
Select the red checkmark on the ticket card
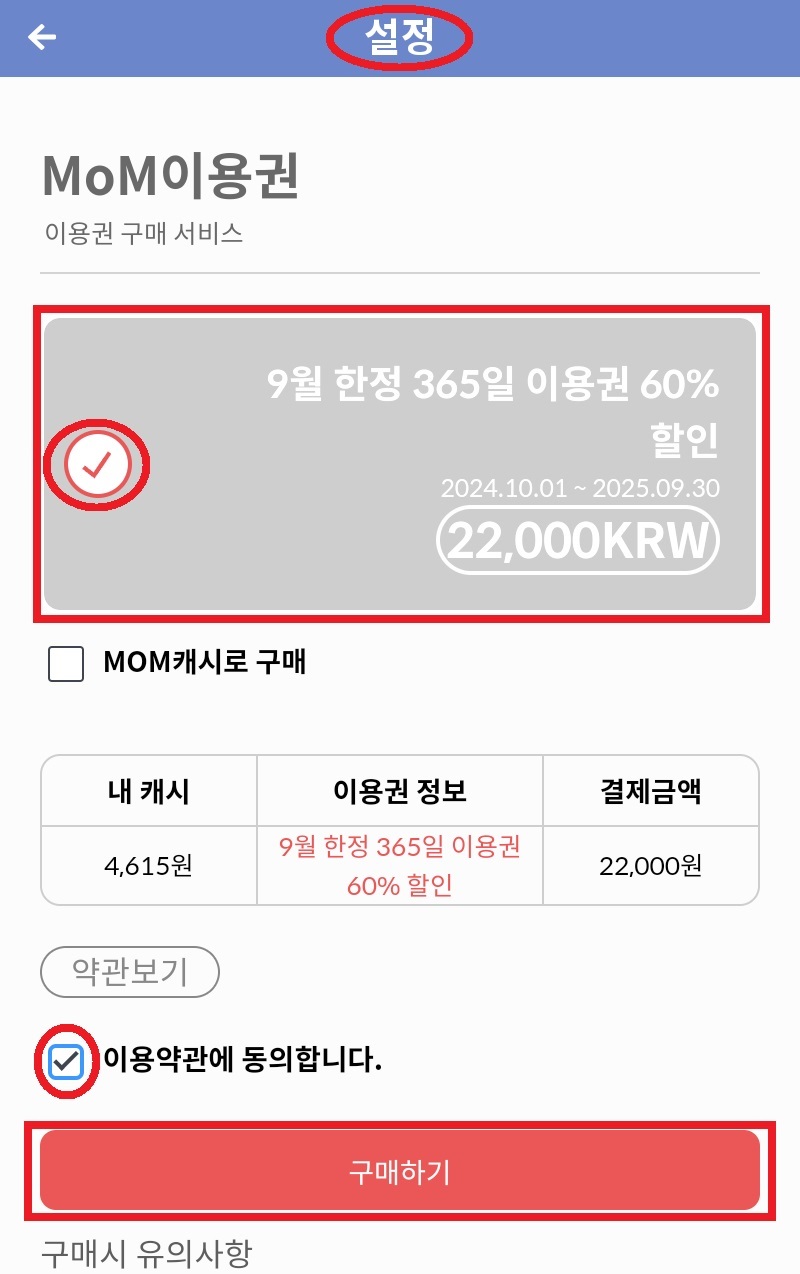97,463
